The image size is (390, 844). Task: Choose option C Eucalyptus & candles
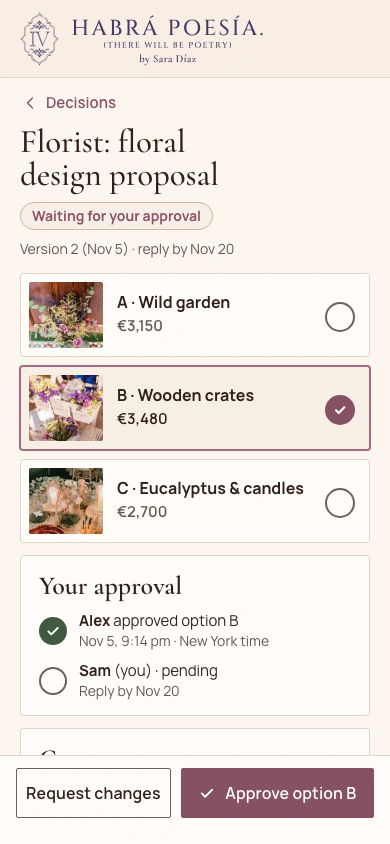(x=339, y=503)
